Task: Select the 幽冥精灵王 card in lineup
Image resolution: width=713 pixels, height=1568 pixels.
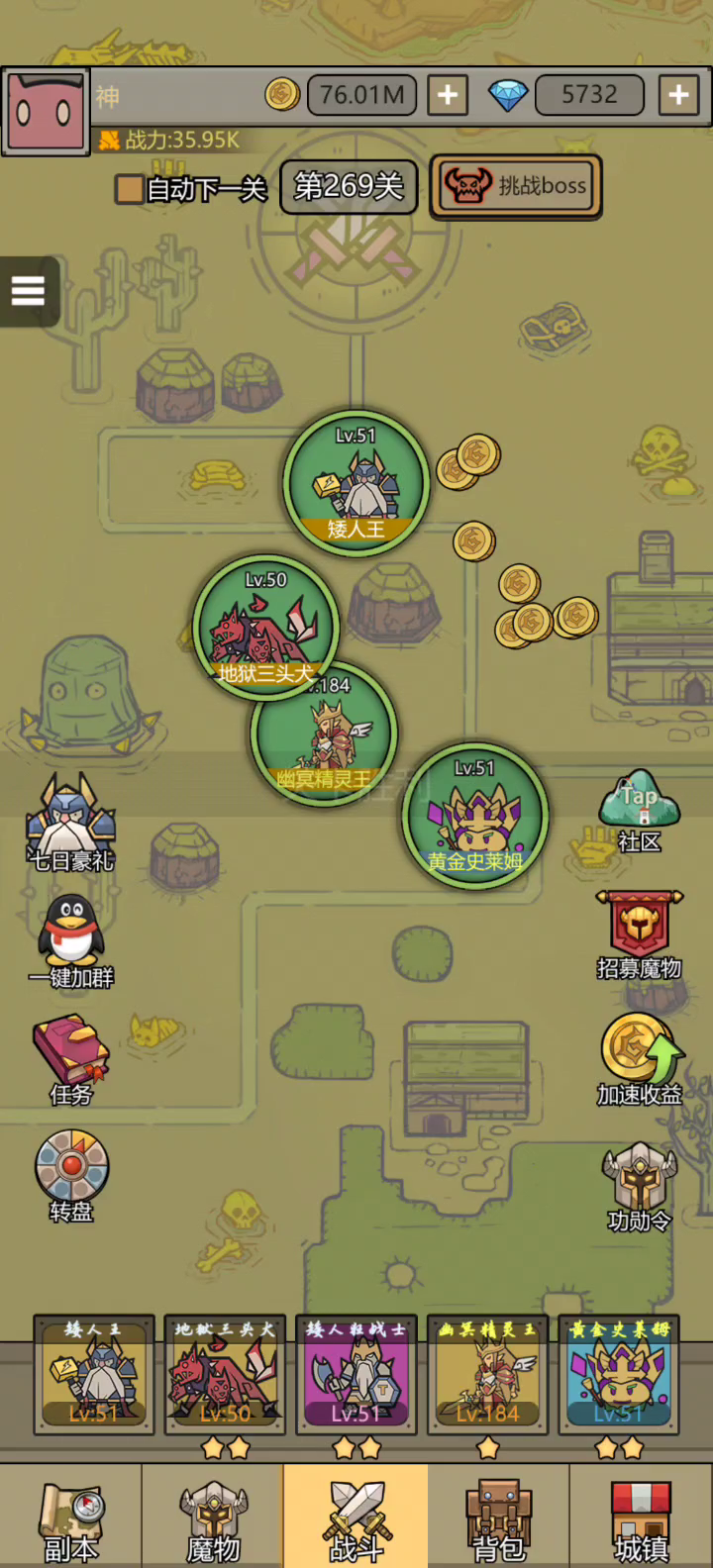Action: point(487,1375)
